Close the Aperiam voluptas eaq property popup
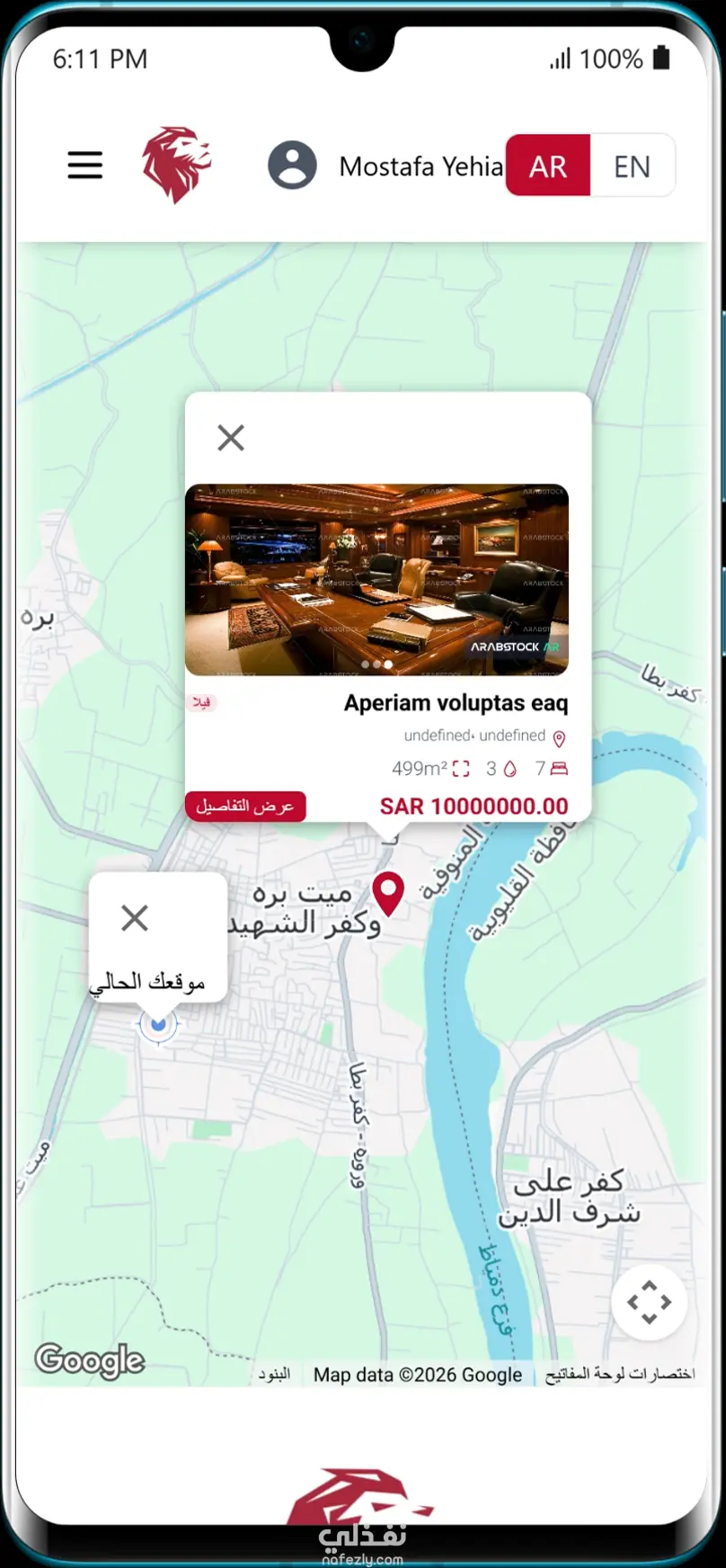 click(231, 438)
